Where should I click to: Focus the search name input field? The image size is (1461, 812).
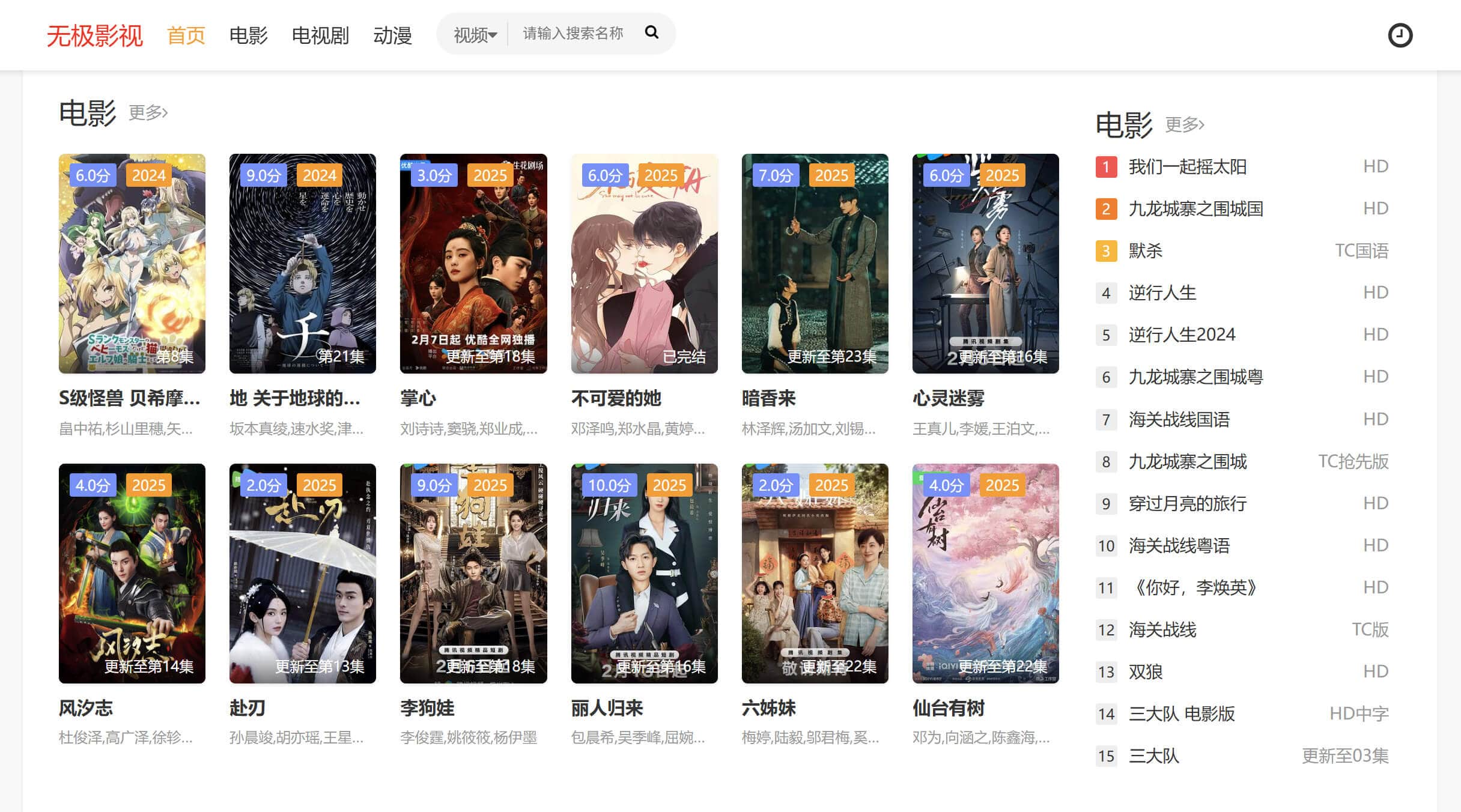click(573, 34)
